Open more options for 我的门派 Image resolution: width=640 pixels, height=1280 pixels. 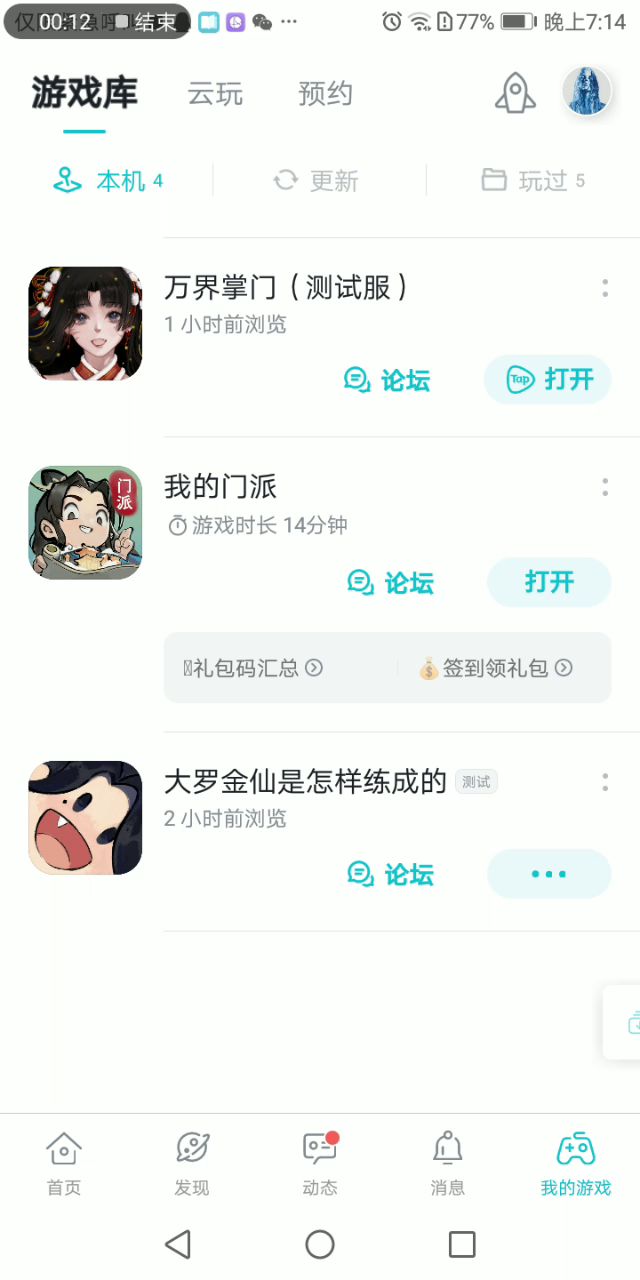click(605, 487)
